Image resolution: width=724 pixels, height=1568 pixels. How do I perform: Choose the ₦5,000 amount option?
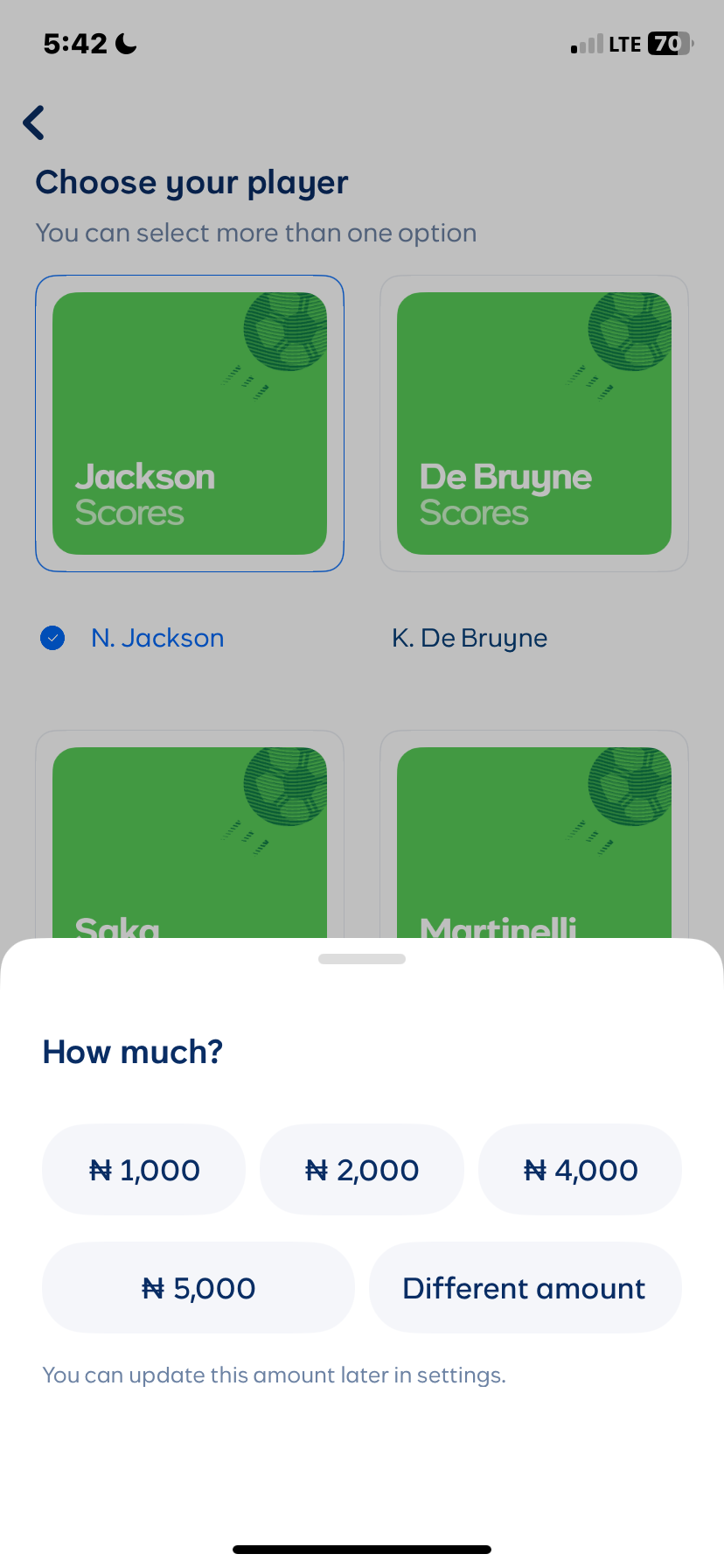(x=198, y=1287)
